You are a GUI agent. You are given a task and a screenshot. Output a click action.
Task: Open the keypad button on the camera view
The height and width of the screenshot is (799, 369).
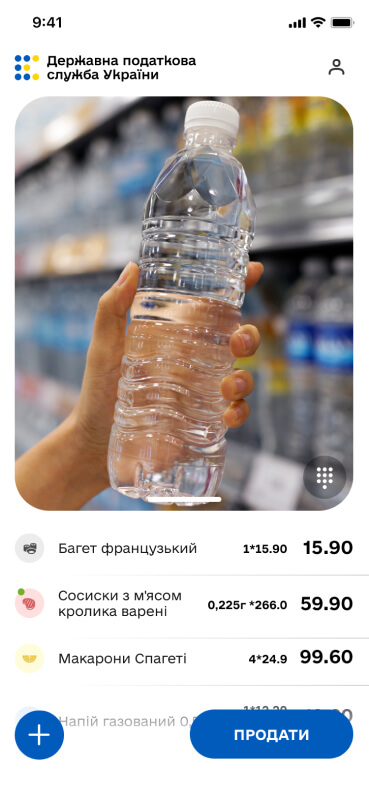tap(325, 477)
